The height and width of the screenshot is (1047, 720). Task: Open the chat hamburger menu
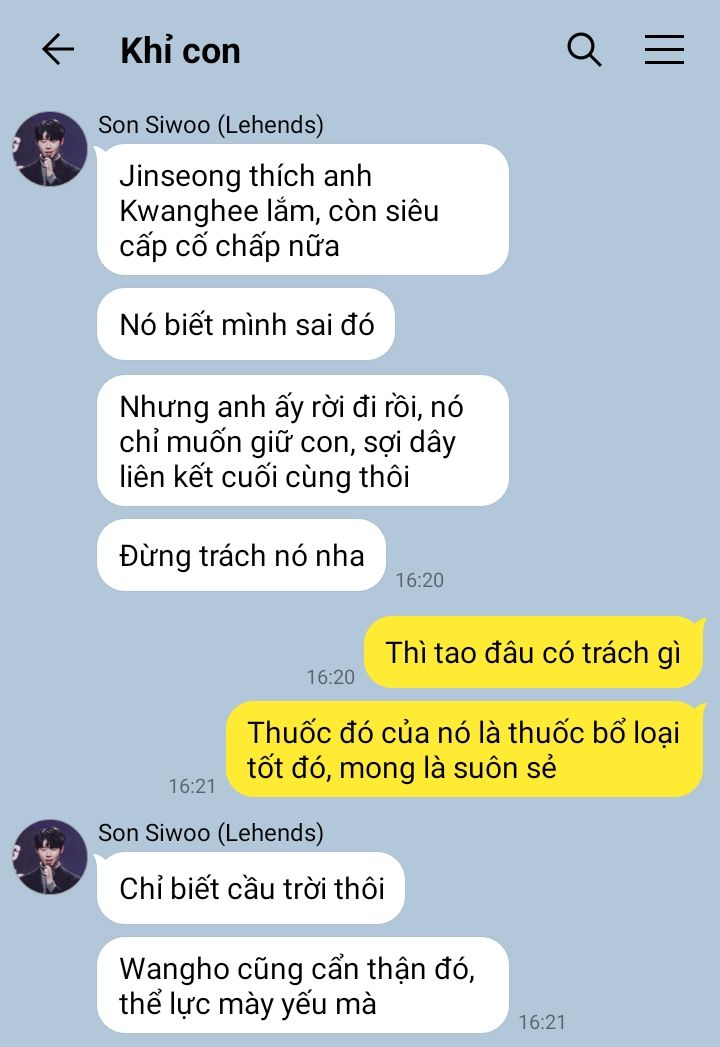pos(664,50)
